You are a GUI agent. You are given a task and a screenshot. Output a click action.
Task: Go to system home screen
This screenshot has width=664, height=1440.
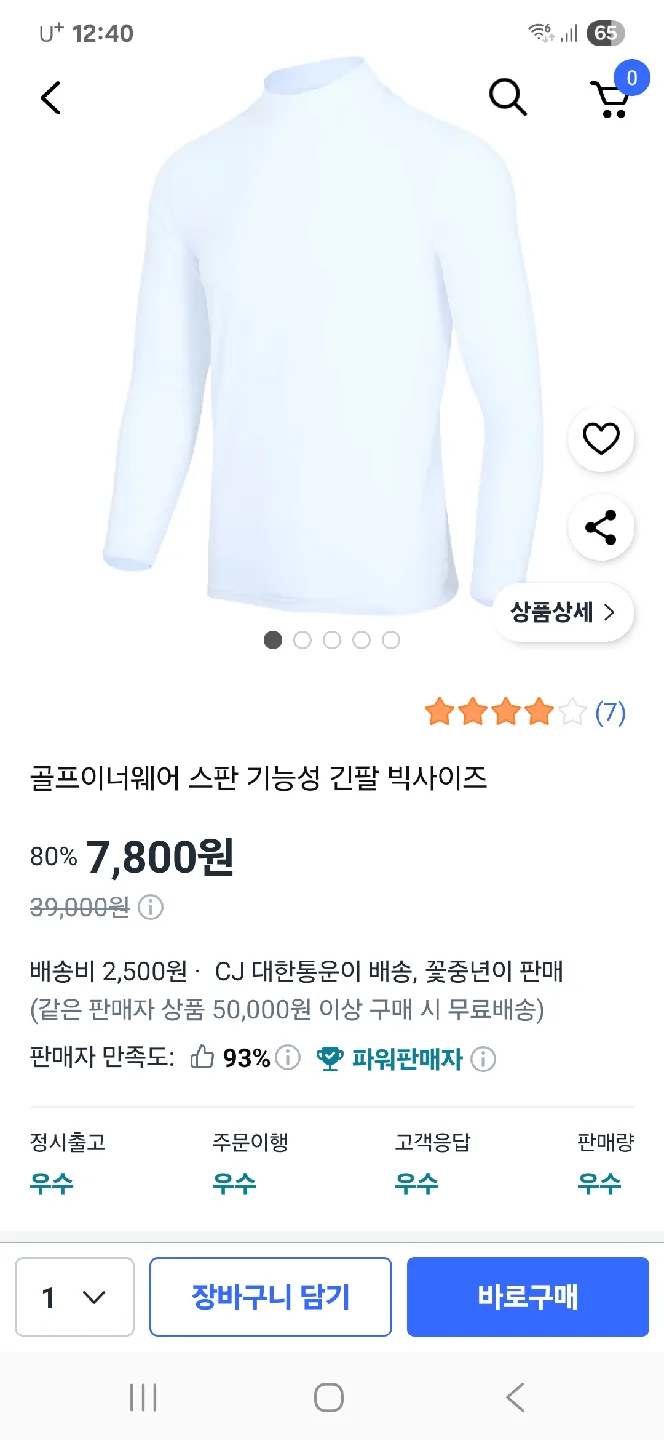pyautogui.click(x=329, y=1397)
